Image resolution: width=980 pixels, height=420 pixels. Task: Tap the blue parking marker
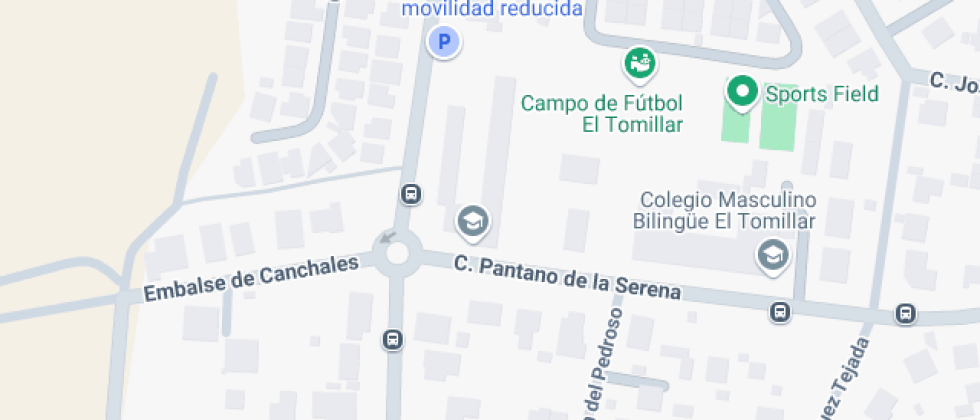click(x=443, y=42)
